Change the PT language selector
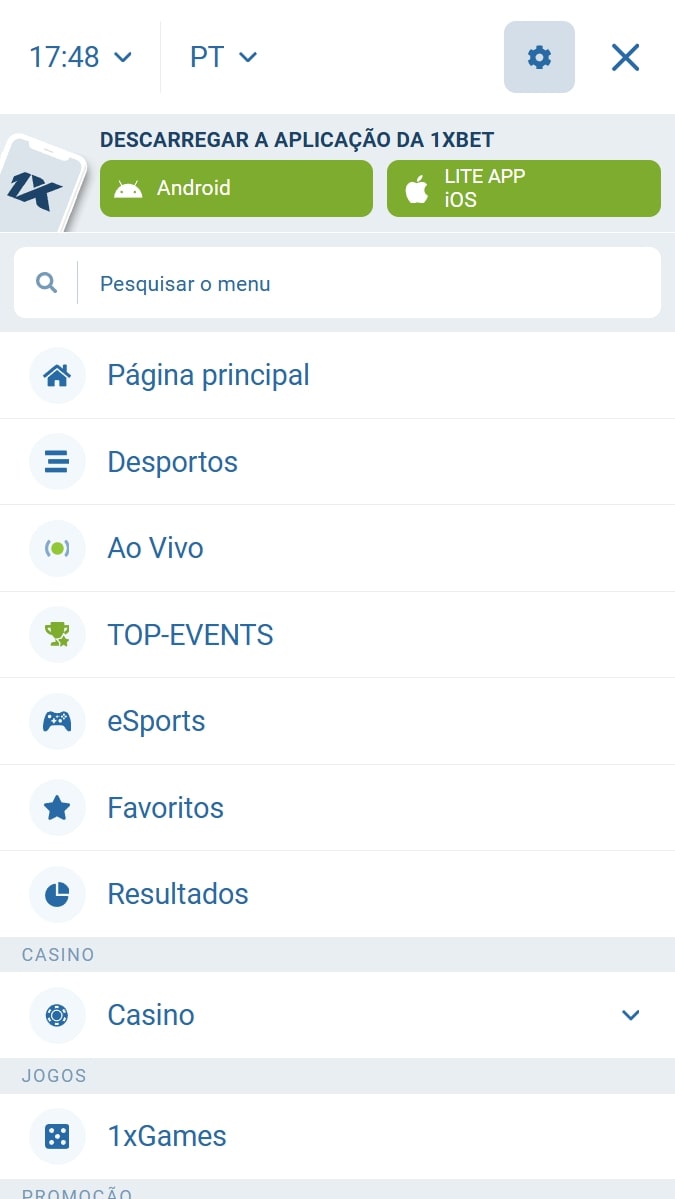 tap(223, 57)
